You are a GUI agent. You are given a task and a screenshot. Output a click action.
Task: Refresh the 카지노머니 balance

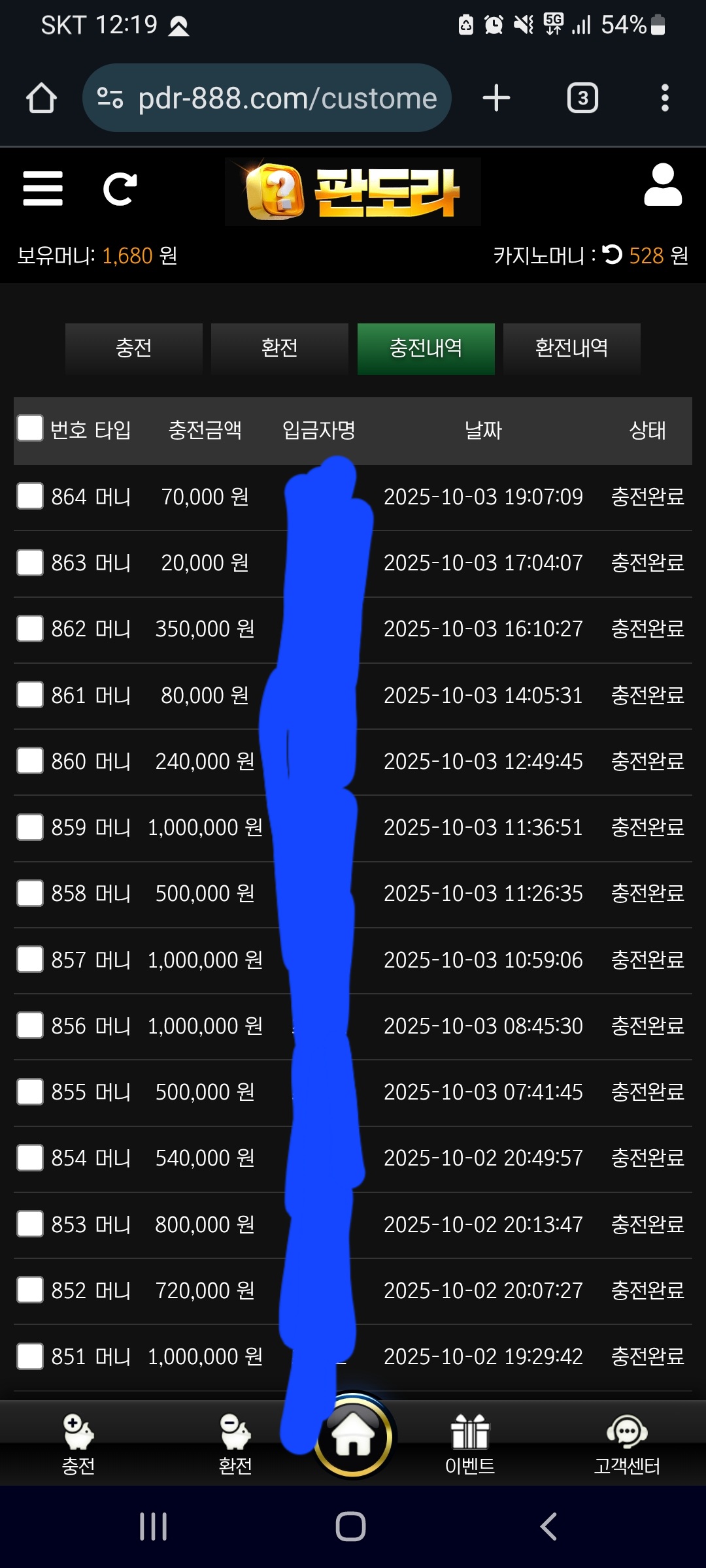[613, 254]
